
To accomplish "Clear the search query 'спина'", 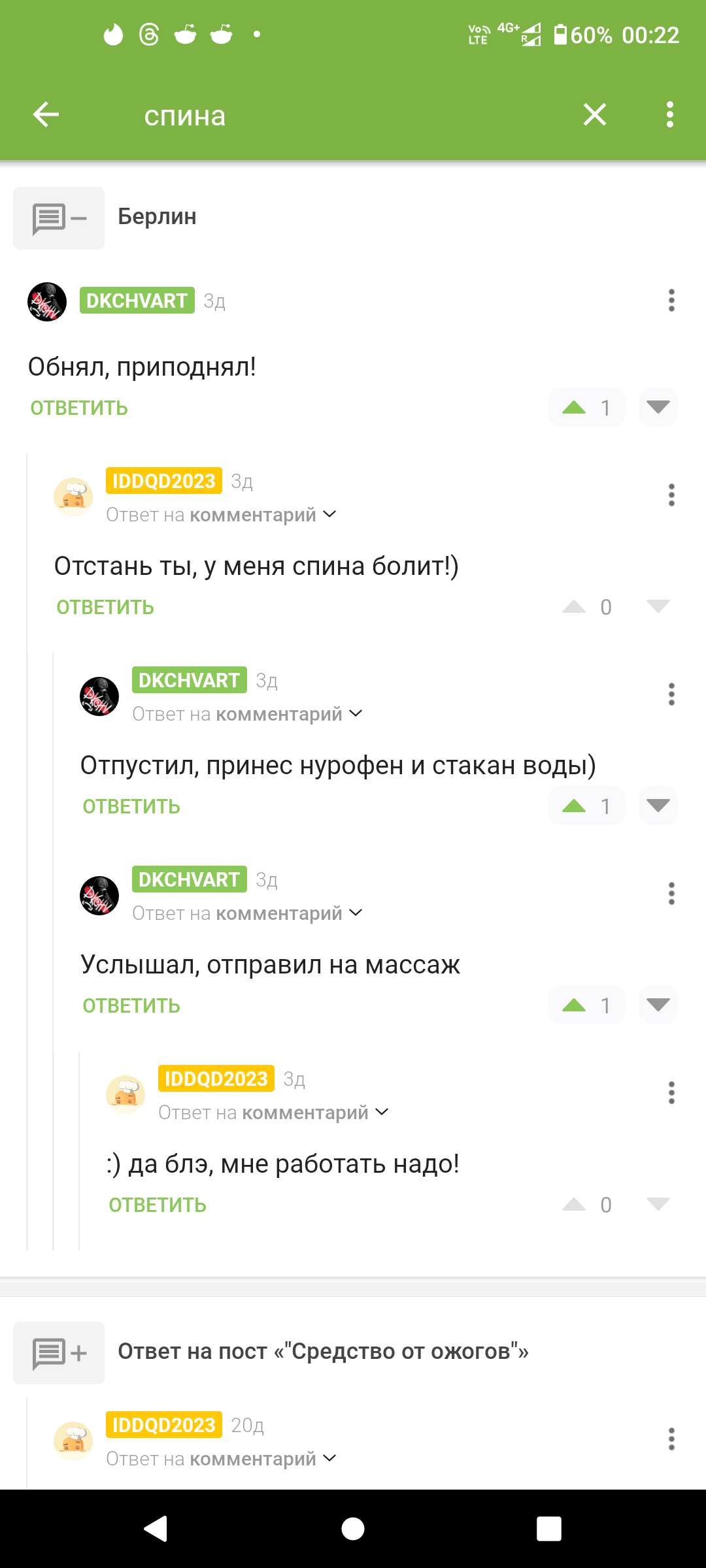I will [x=594, y=114].
